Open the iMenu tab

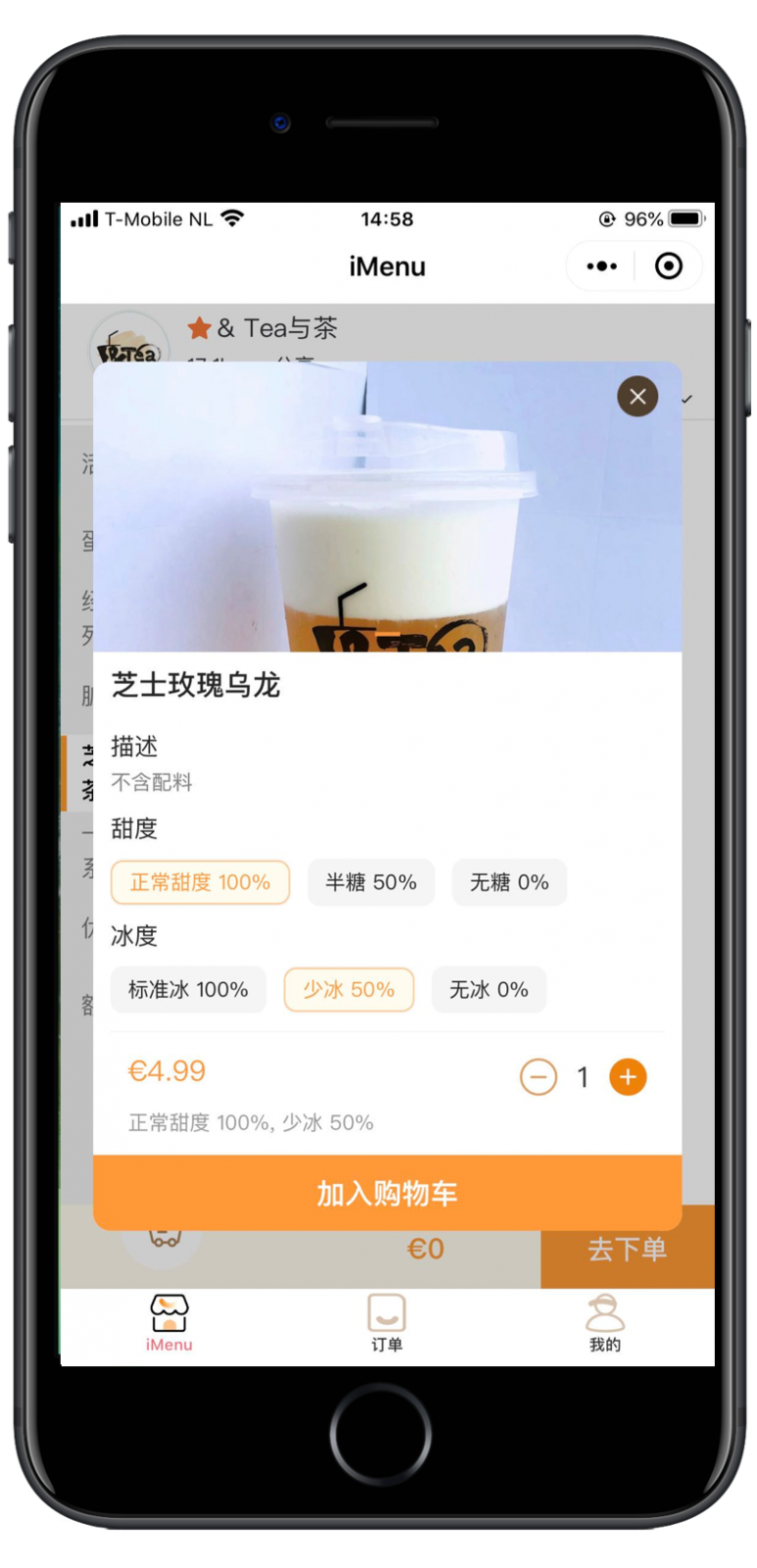pyautogui.click(x=169, y=1322)
